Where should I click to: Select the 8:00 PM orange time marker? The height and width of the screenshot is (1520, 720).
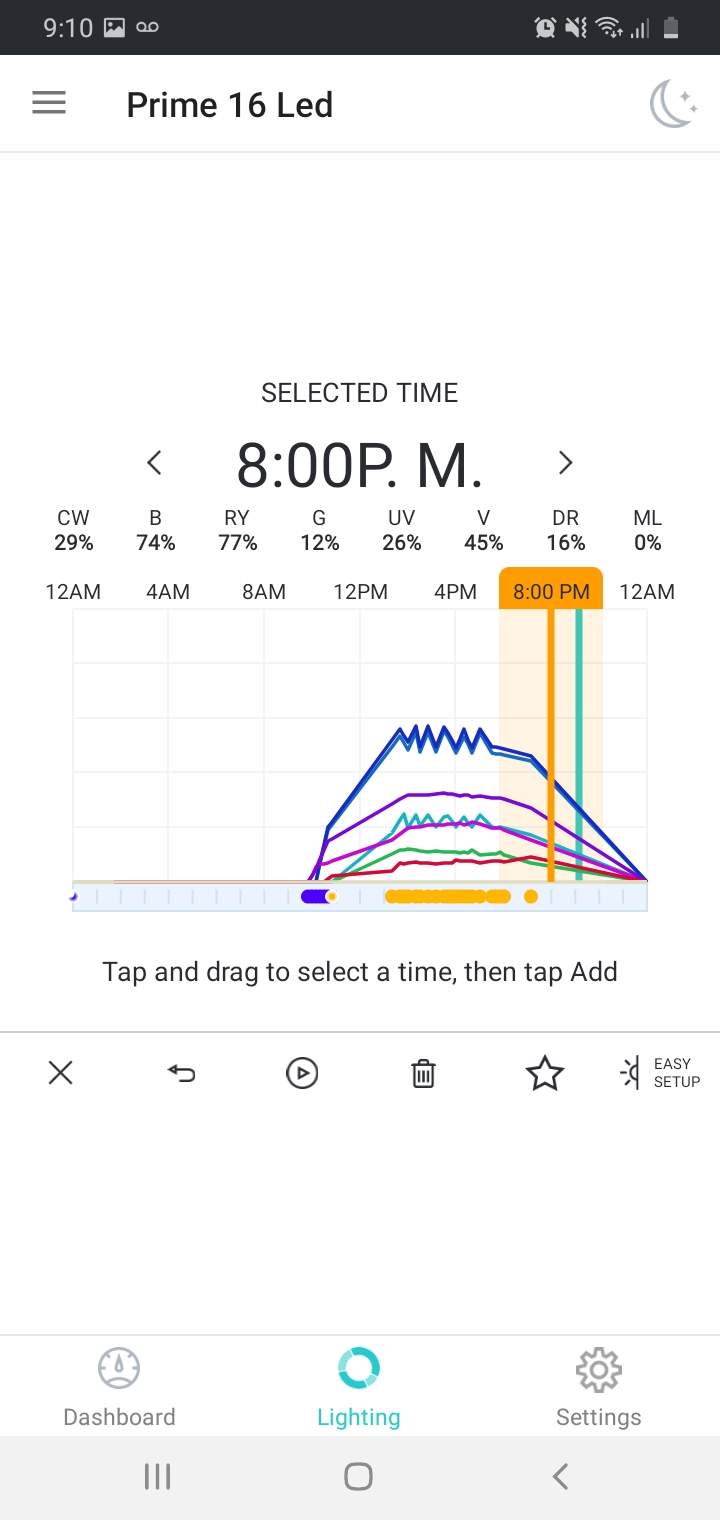[x=551, y=592]
